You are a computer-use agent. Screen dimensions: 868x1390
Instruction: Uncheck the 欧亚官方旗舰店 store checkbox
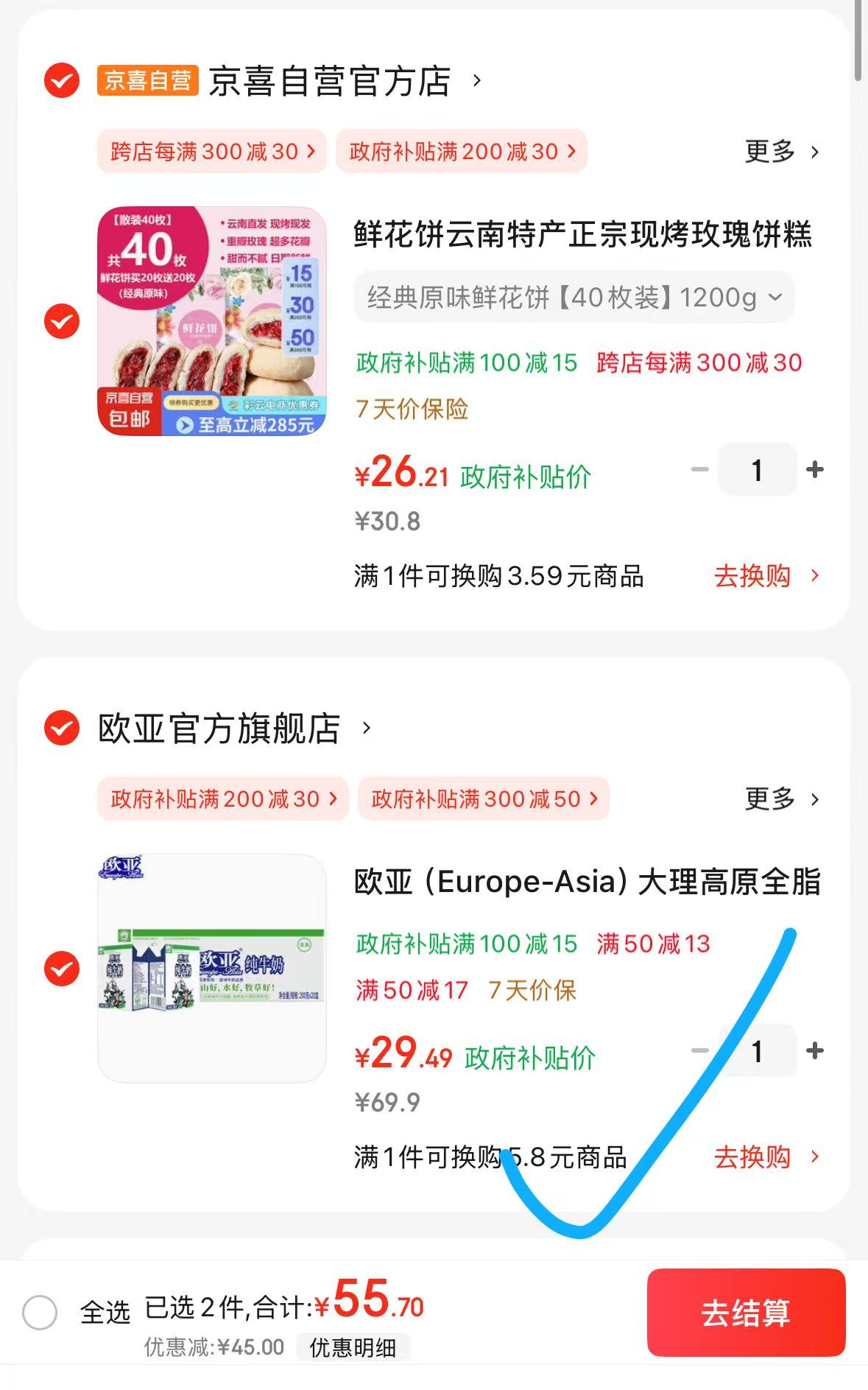click(x=62, y=728)
